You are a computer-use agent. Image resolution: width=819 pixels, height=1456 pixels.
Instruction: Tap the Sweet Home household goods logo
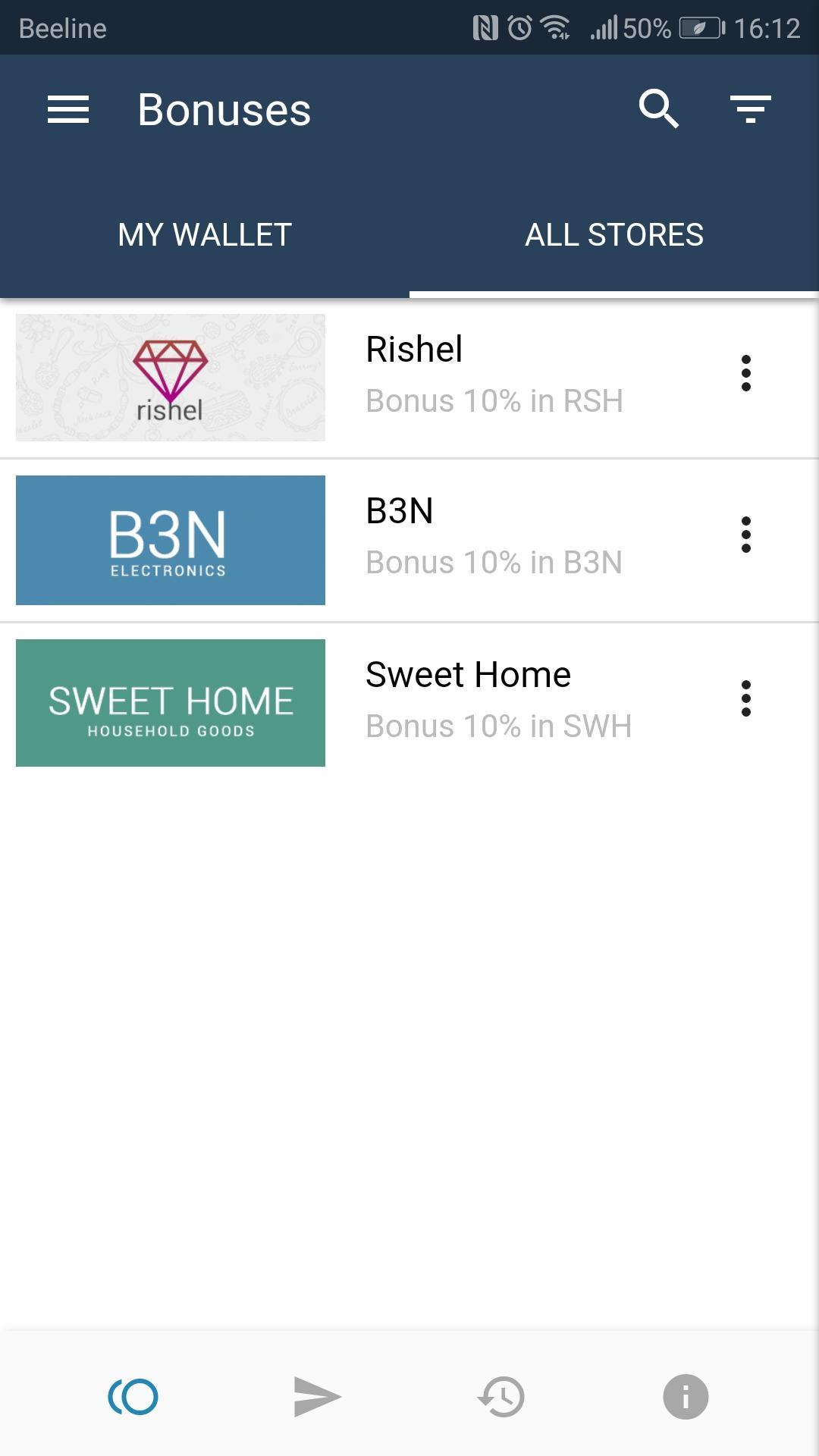pyautogui.click(x=170, y=703)
